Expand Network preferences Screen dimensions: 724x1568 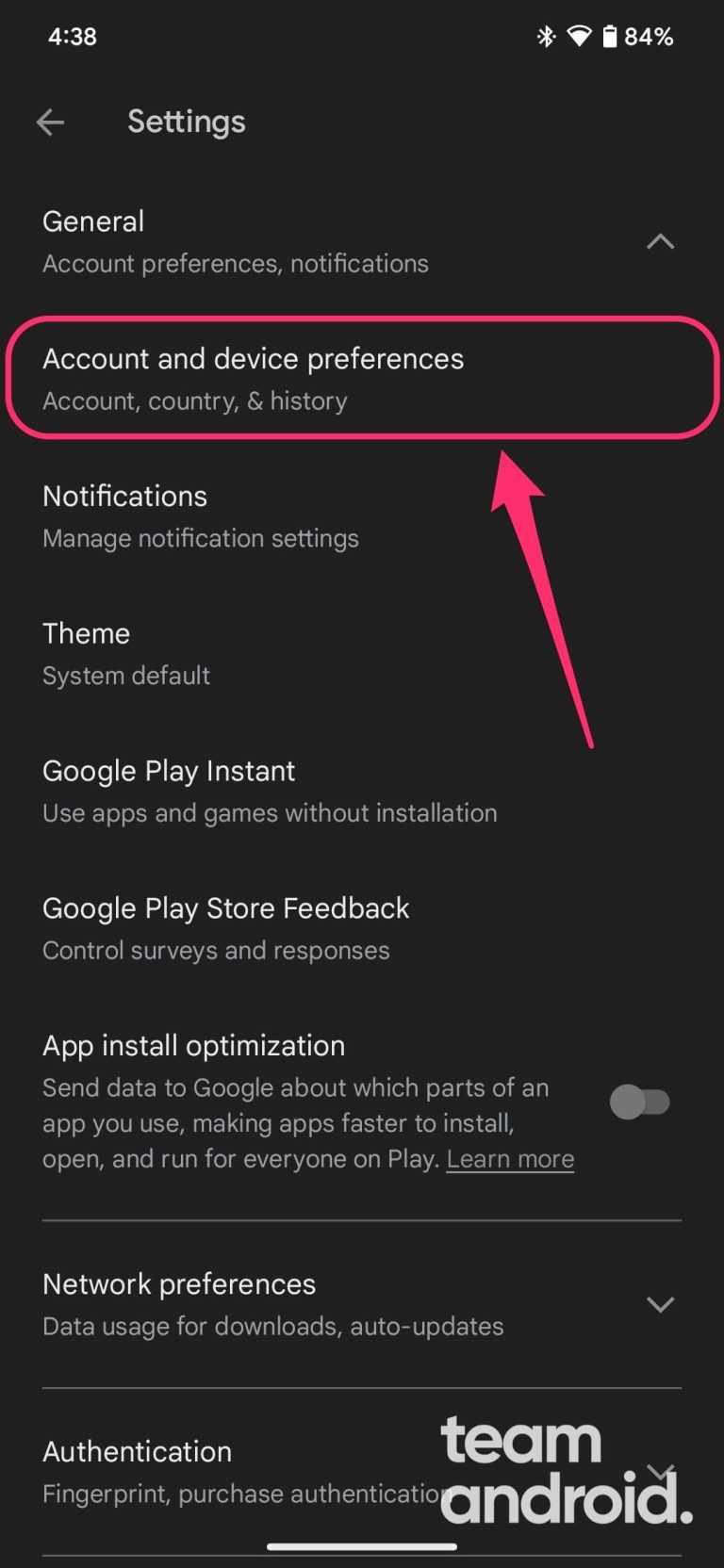tap(661, 1305)
